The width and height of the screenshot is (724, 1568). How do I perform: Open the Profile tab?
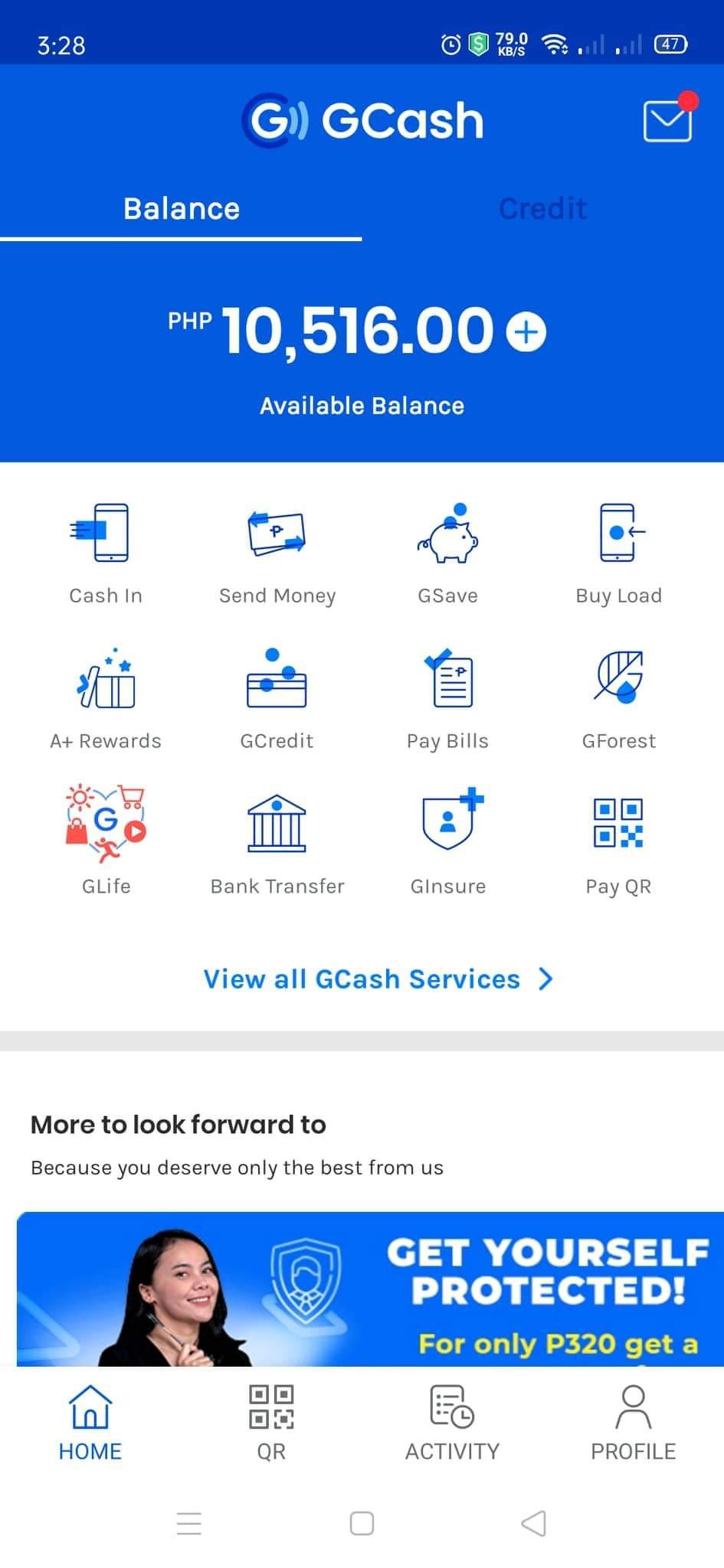[633, 1423]
